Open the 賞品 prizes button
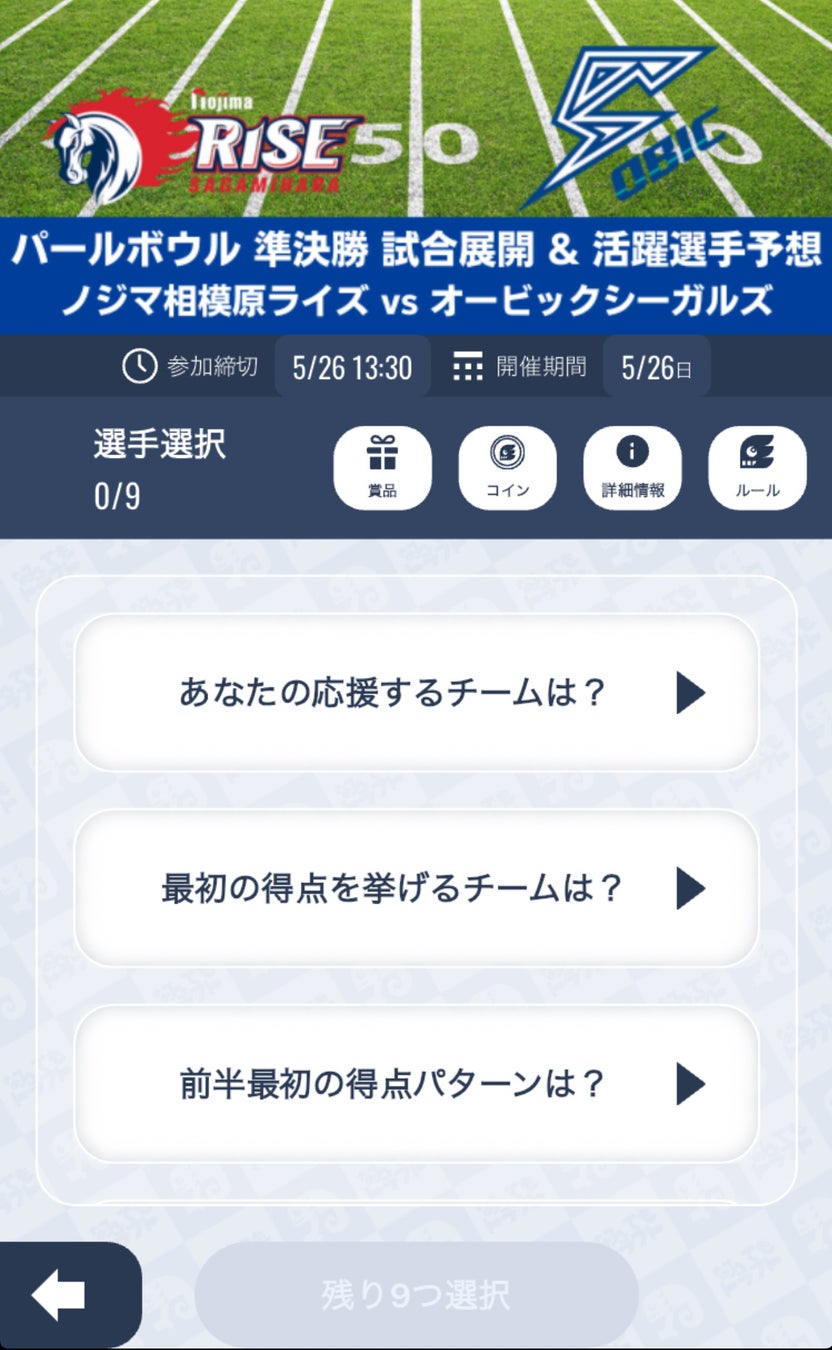The height and width of the screenshot is (1350, 832). coord(382,468)
